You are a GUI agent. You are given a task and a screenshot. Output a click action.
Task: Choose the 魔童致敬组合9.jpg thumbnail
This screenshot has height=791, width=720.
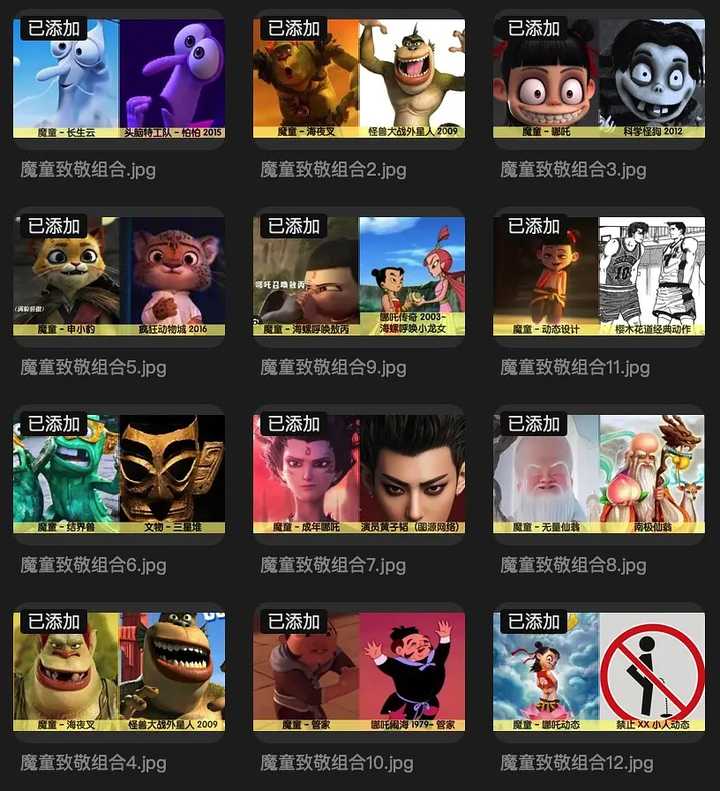pos(359,277)
